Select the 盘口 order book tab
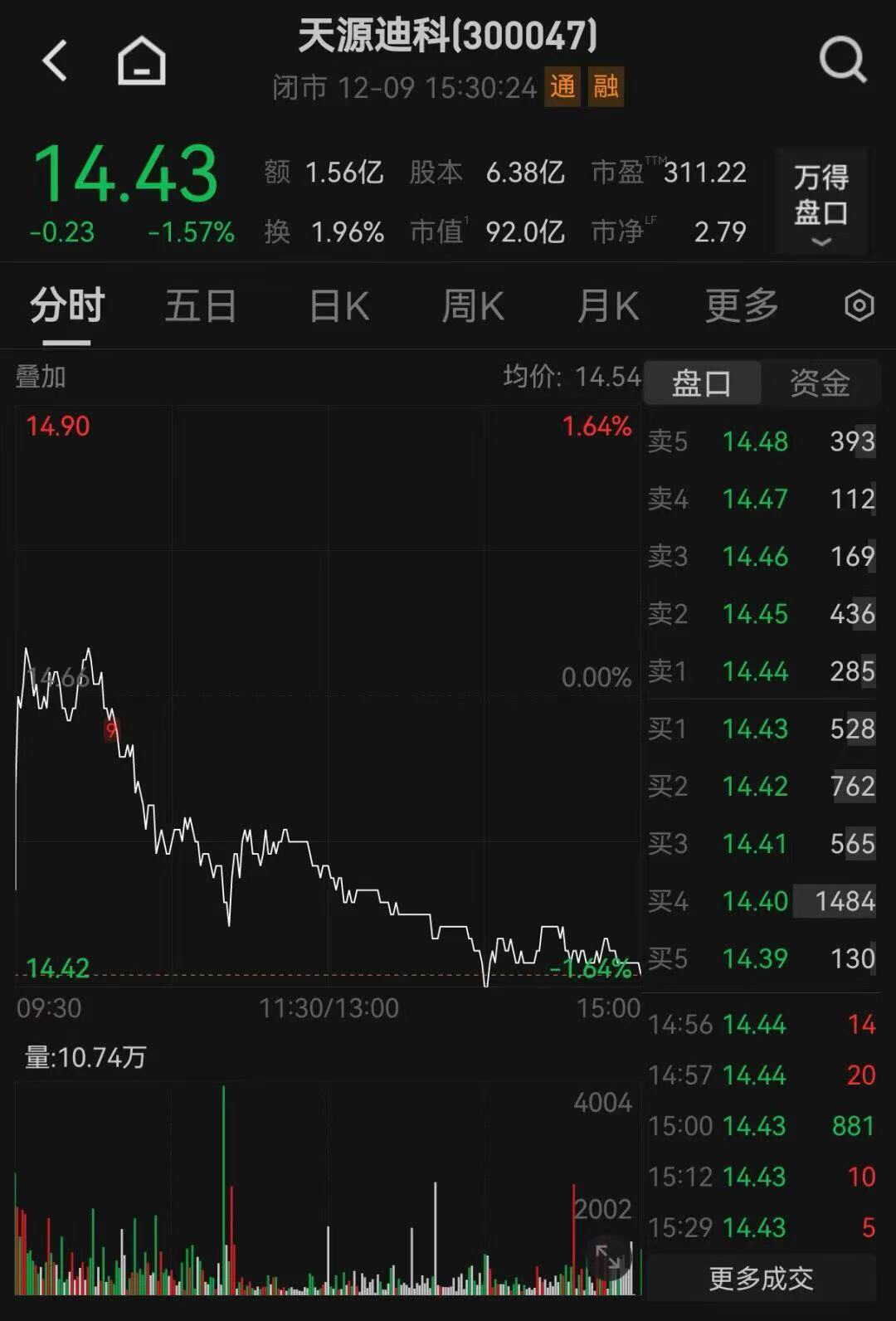The image size is (896, 1321). pyautogui.click(x=702, y=383)
